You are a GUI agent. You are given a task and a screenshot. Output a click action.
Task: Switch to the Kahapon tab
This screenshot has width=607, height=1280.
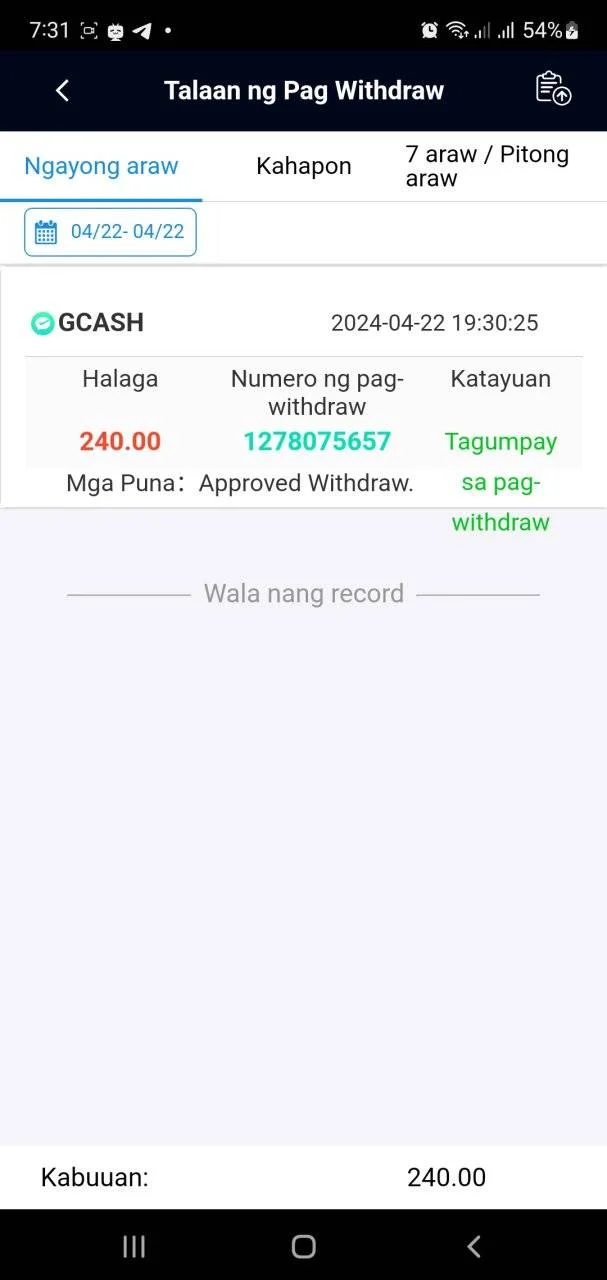pyautogui.click(x=304, y=166)
